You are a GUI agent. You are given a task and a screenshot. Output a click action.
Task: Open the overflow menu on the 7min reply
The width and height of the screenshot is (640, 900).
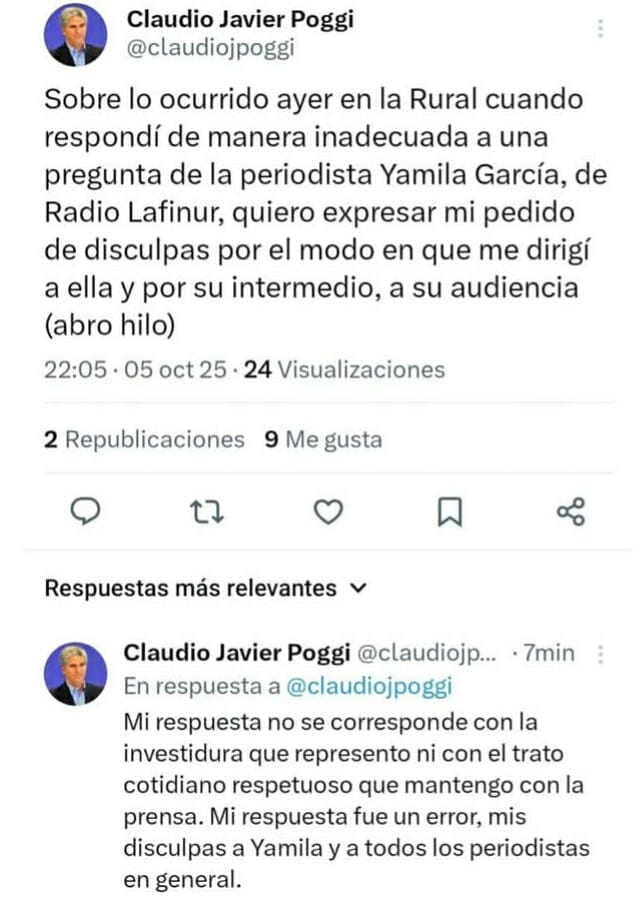pos(601,654)
